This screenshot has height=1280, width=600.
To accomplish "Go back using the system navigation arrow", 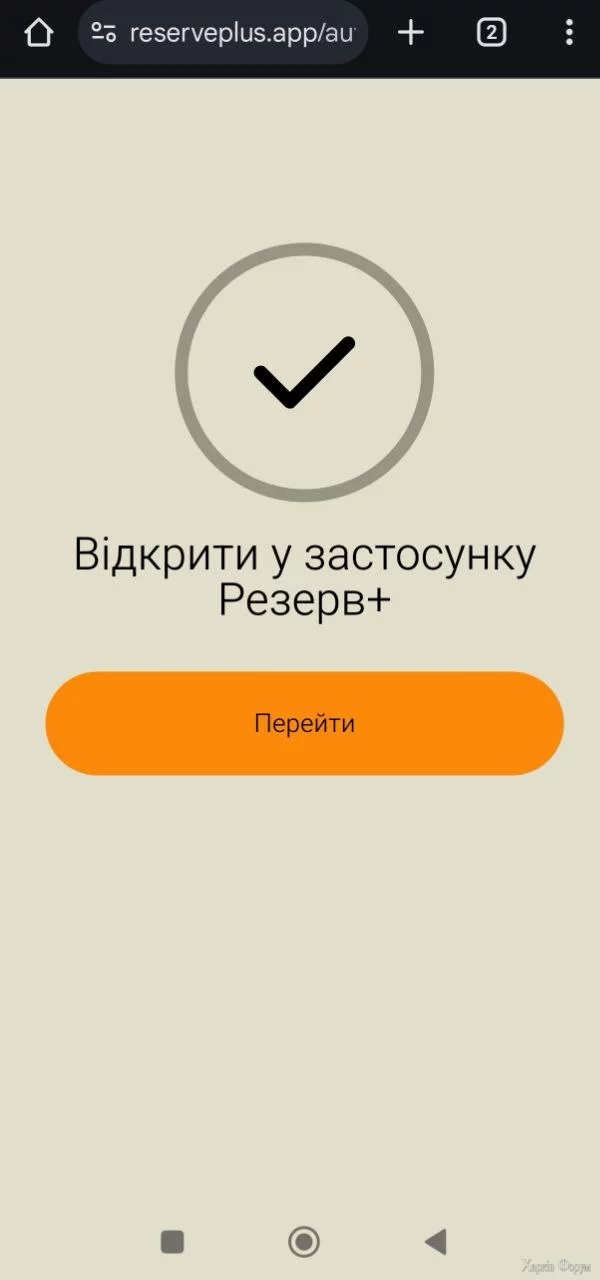I will [x=435, y=1242].
